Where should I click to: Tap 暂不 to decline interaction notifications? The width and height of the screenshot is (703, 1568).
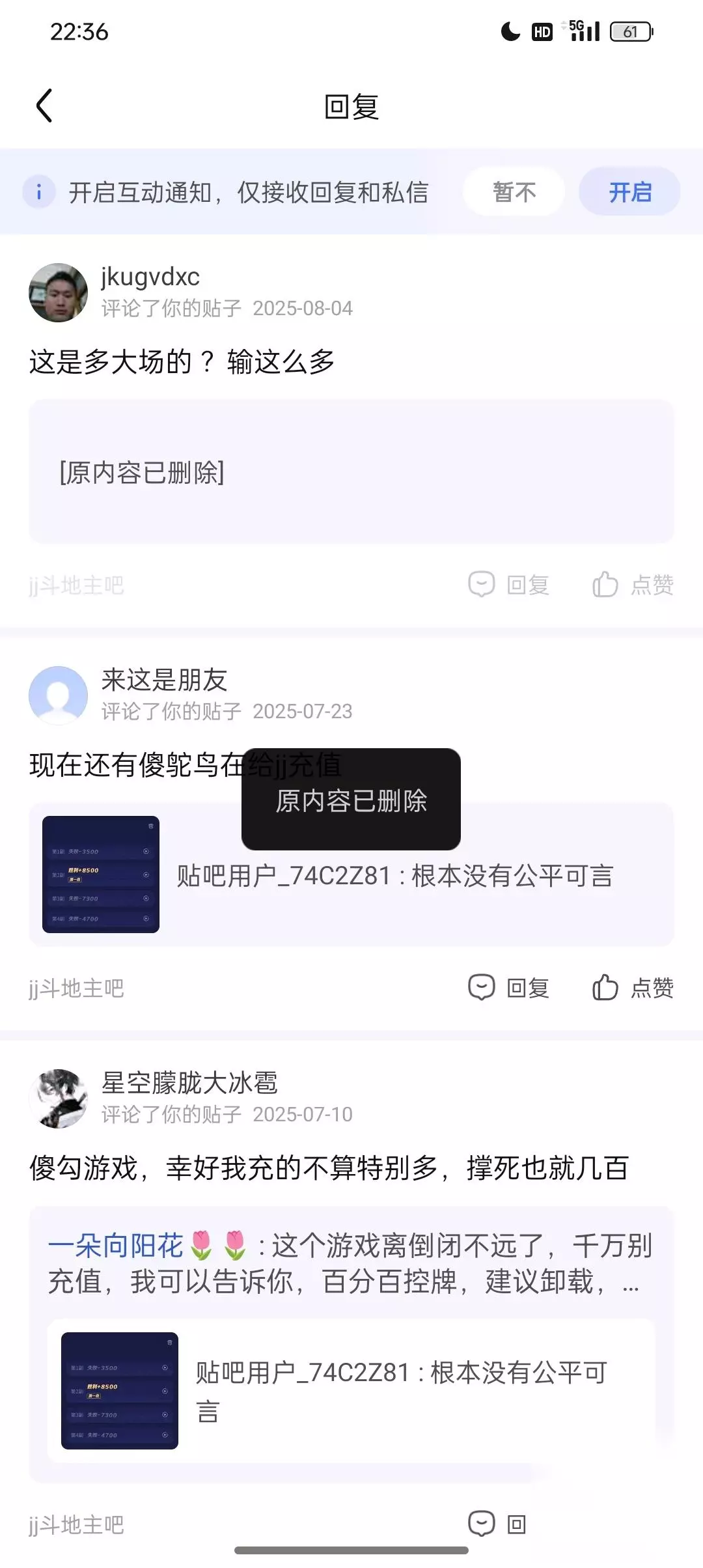514,192
